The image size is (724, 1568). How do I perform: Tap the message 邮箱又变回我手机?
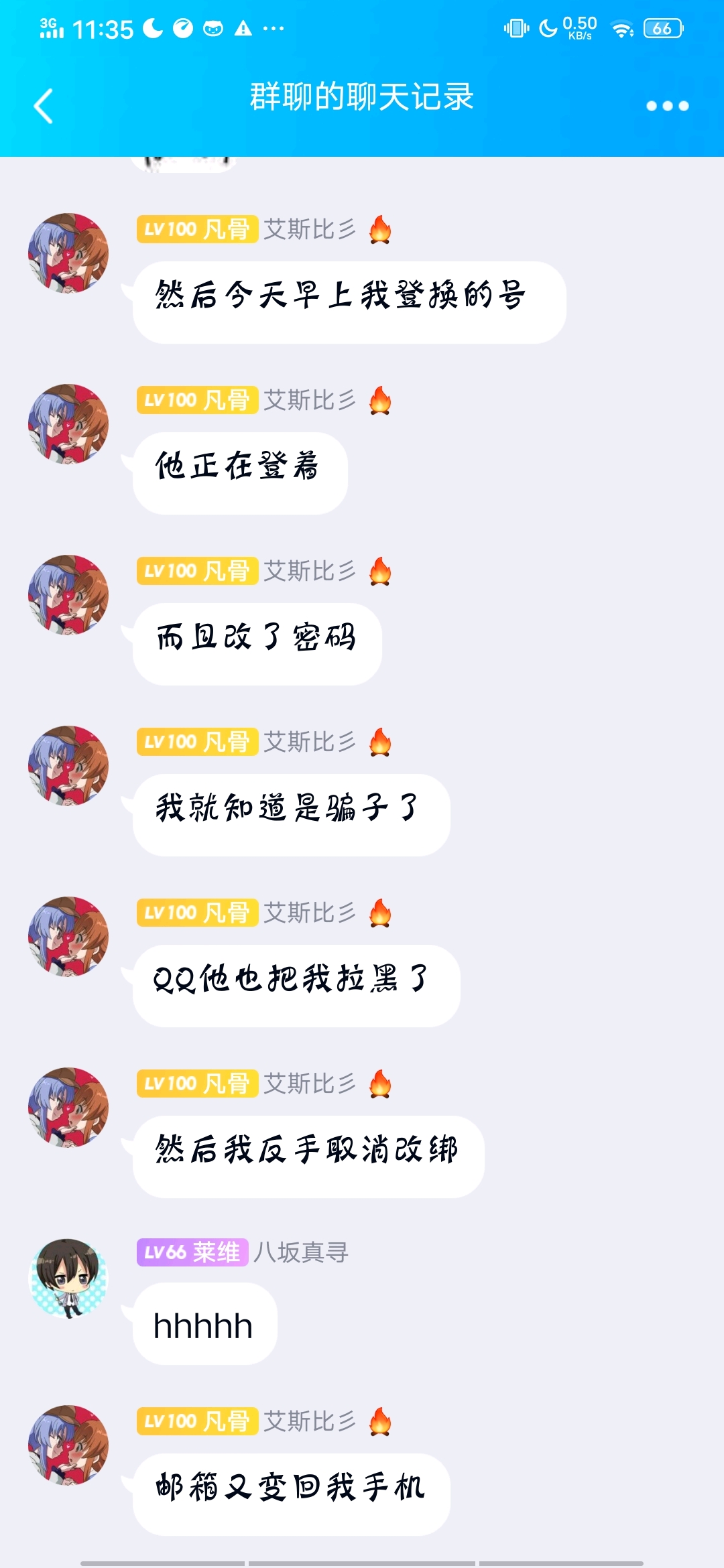click(291, 1494)
